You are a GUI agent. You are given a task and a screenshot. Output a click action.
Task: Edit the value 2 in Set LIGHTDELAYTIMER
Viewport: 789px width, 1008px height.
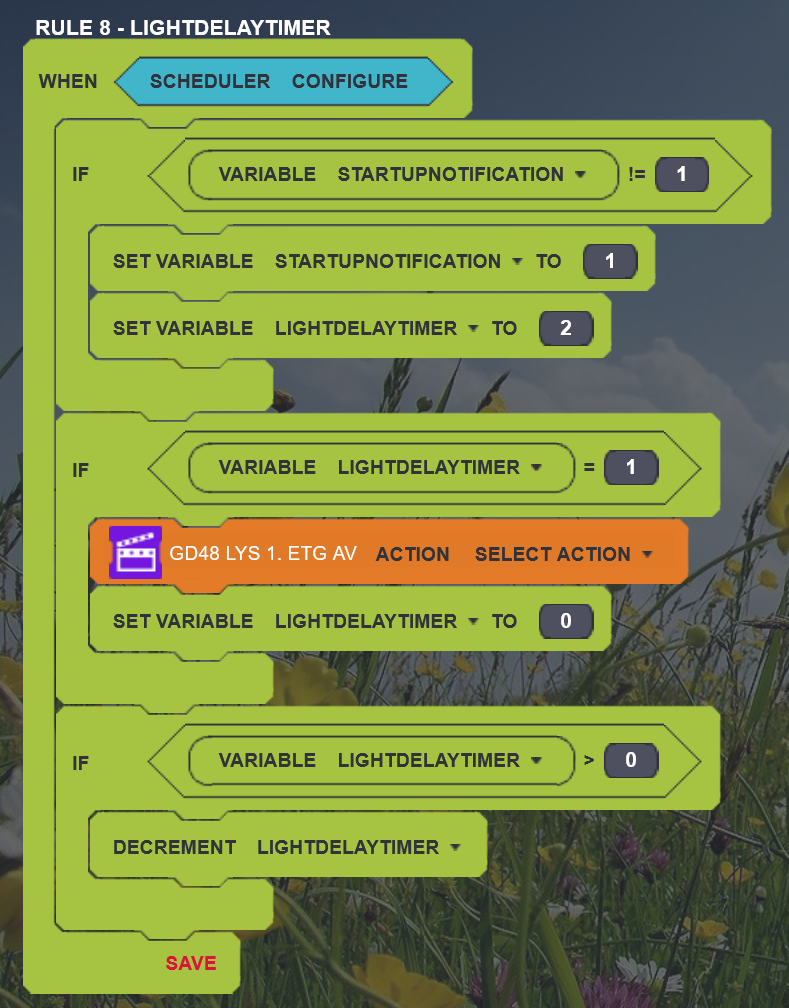[x=566, y=328]
